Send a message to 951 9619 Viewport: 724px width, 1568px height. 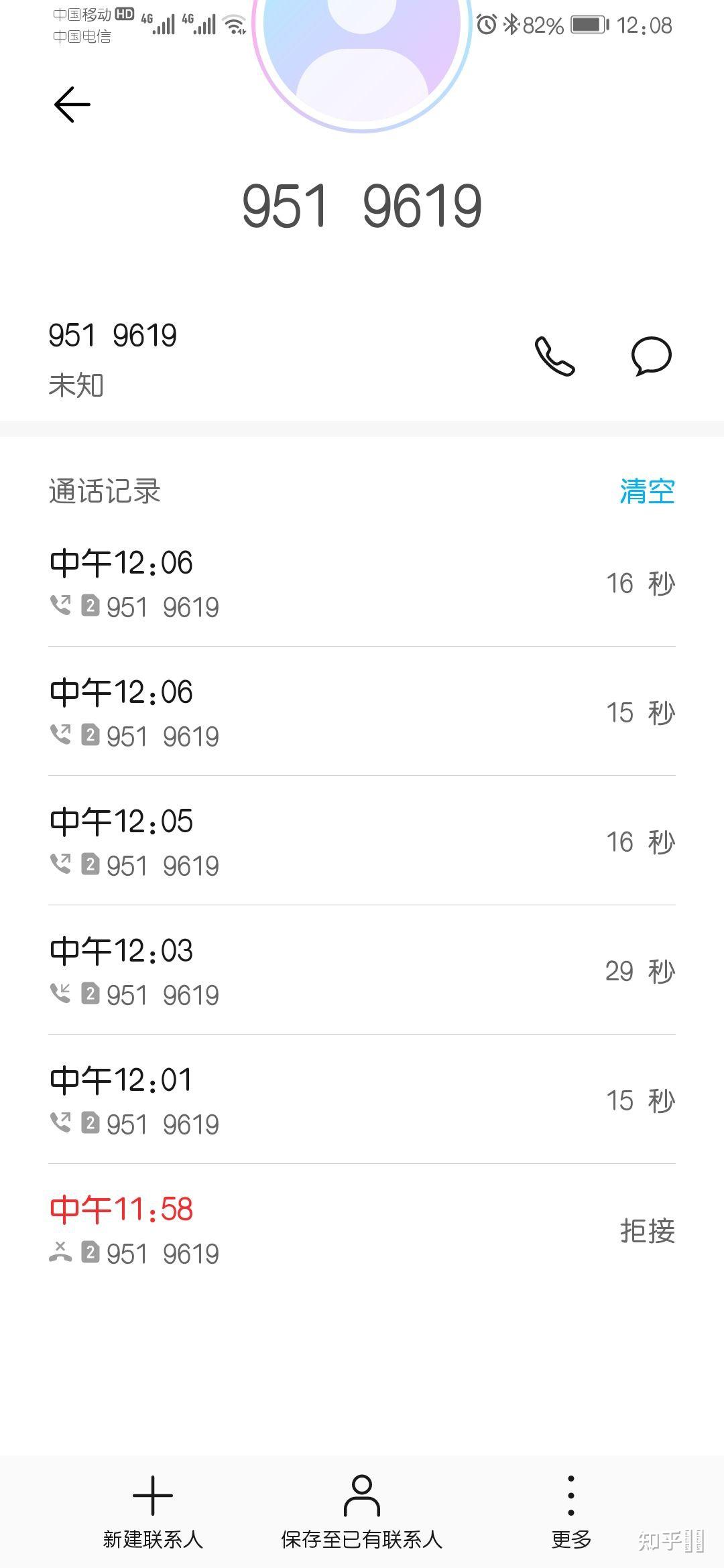pyautogui.click(x=651, y=356)
